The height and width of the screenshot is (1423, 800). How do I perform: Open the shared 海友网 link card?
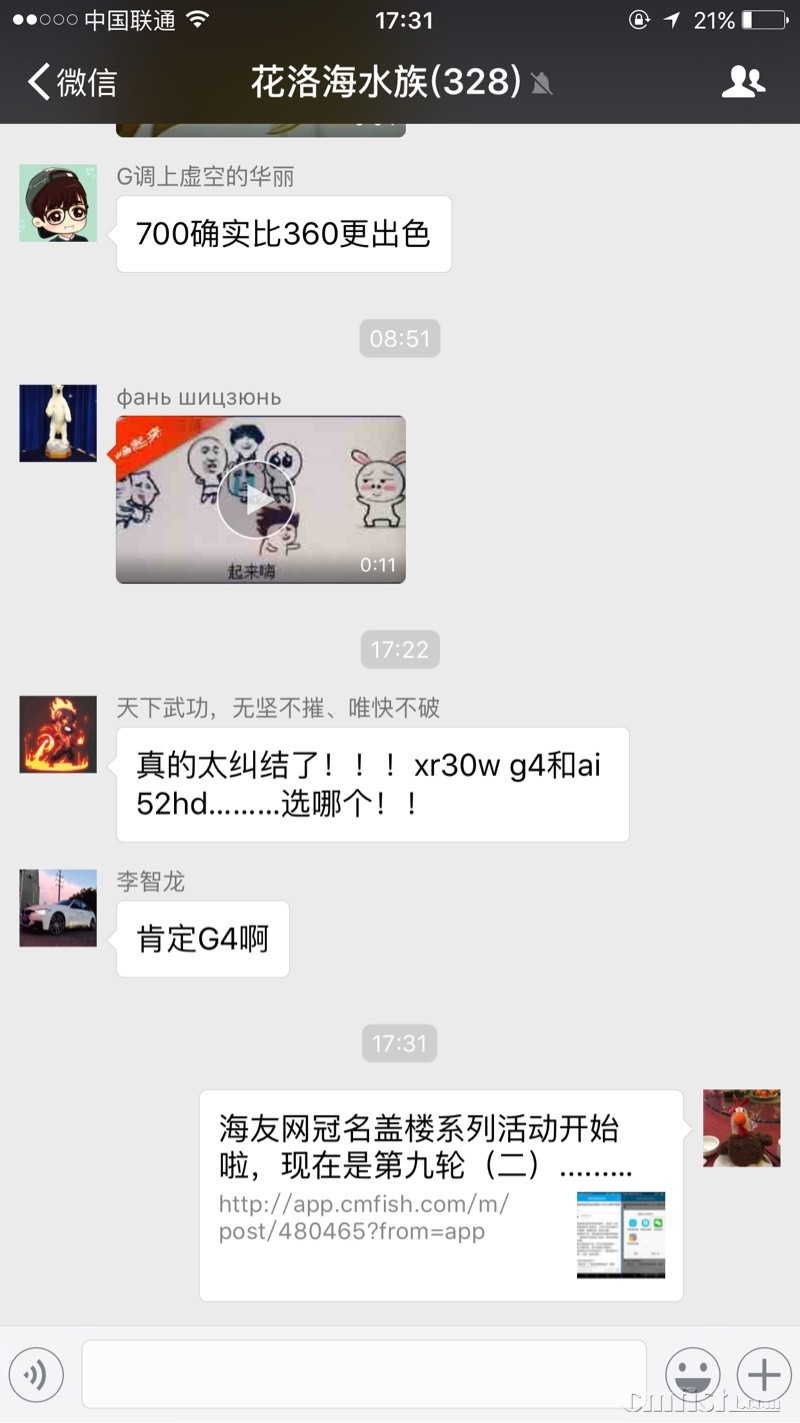441,1195
